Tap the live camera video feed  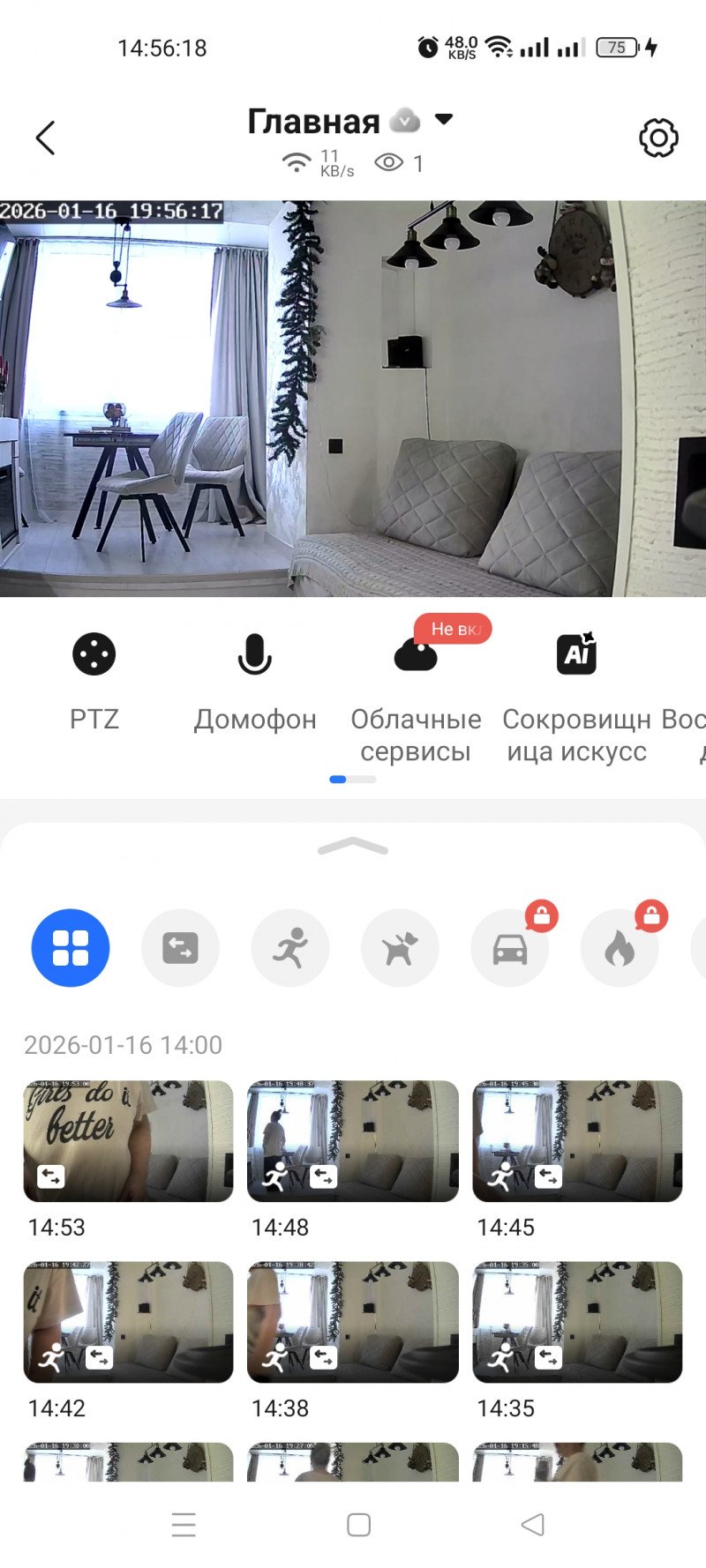coord(353,399)
